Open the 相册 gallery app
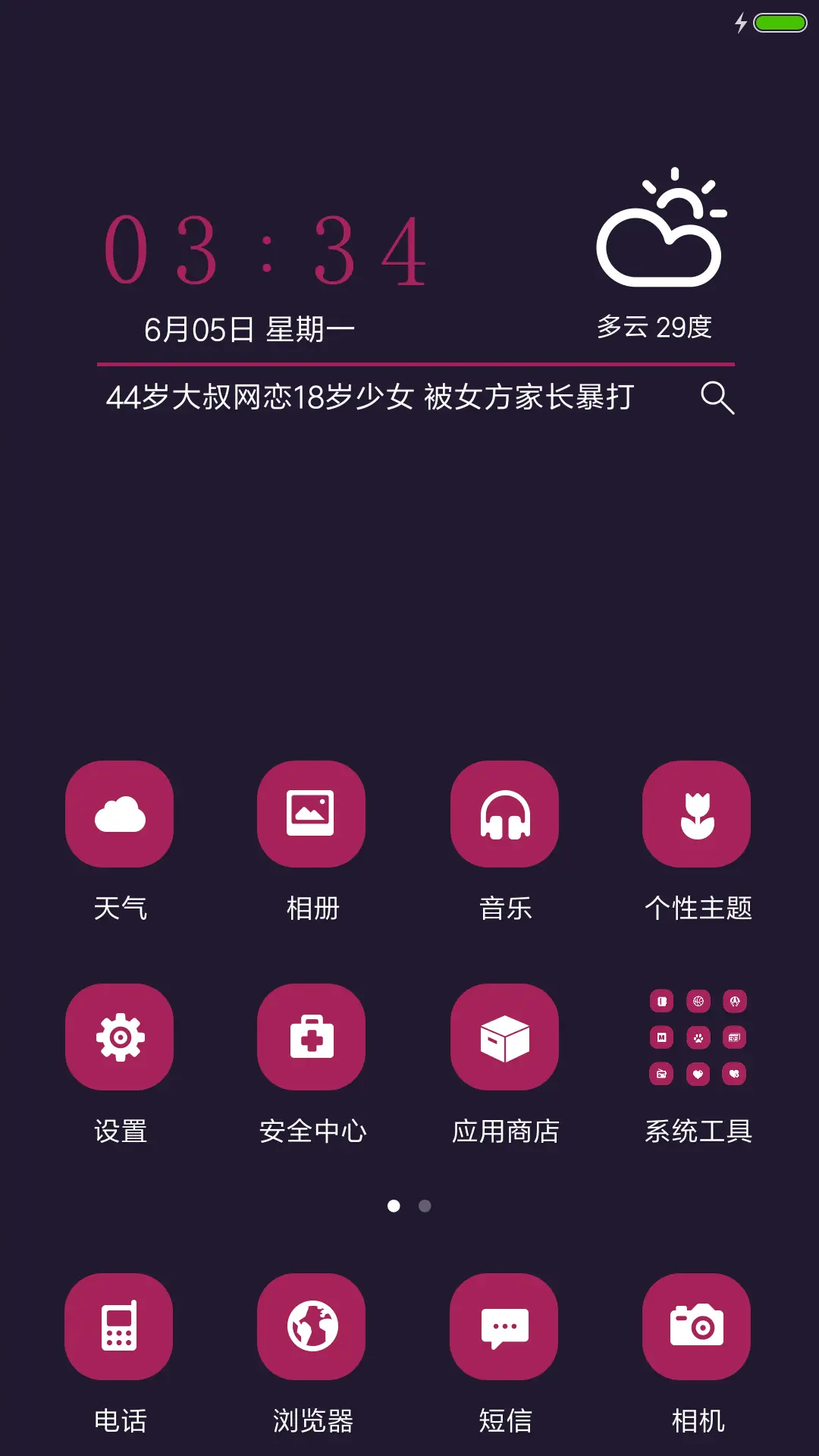This screenshot has height=1456, width=819. click(312, 813)
